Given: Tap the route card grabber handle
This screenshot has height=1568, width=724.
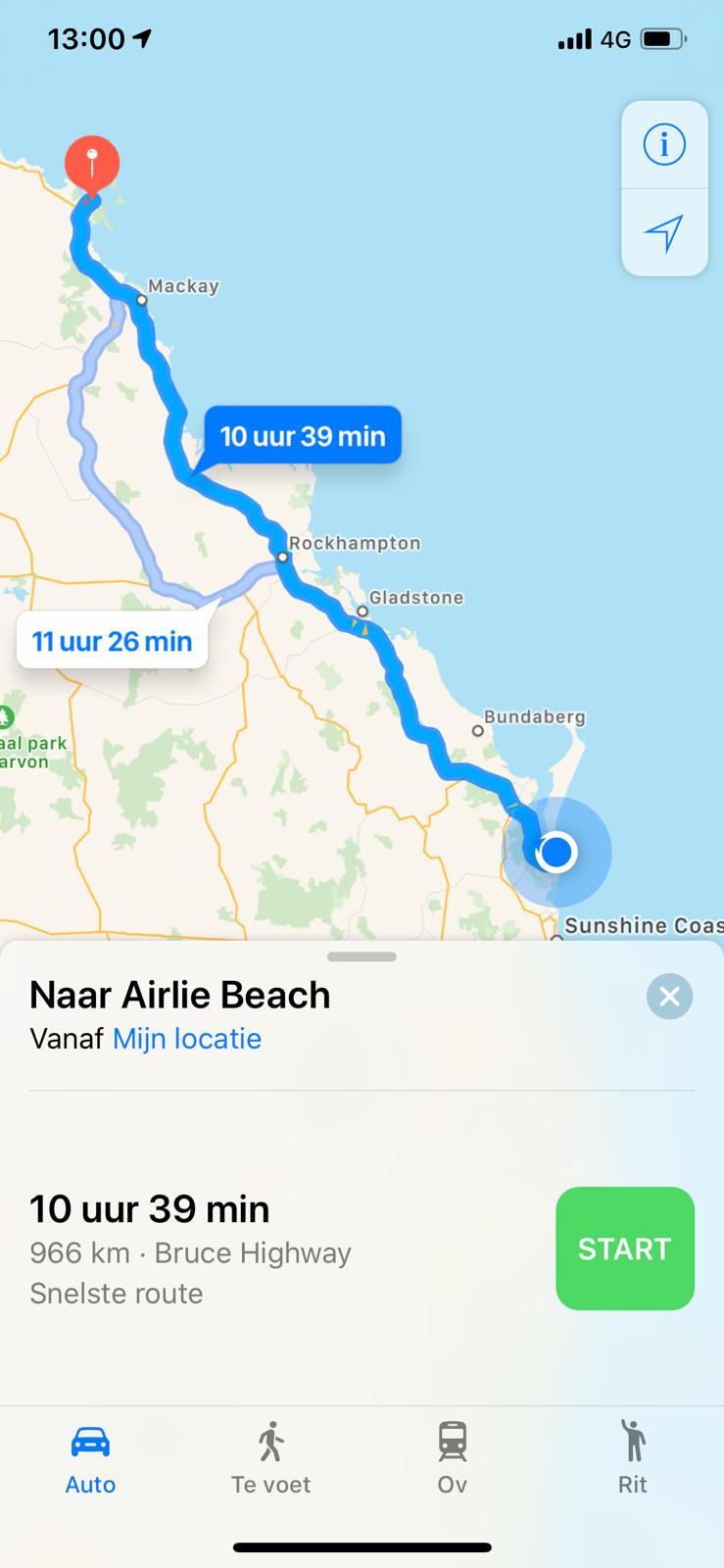Looking at the screenshot, I should (x=362, y=956).
